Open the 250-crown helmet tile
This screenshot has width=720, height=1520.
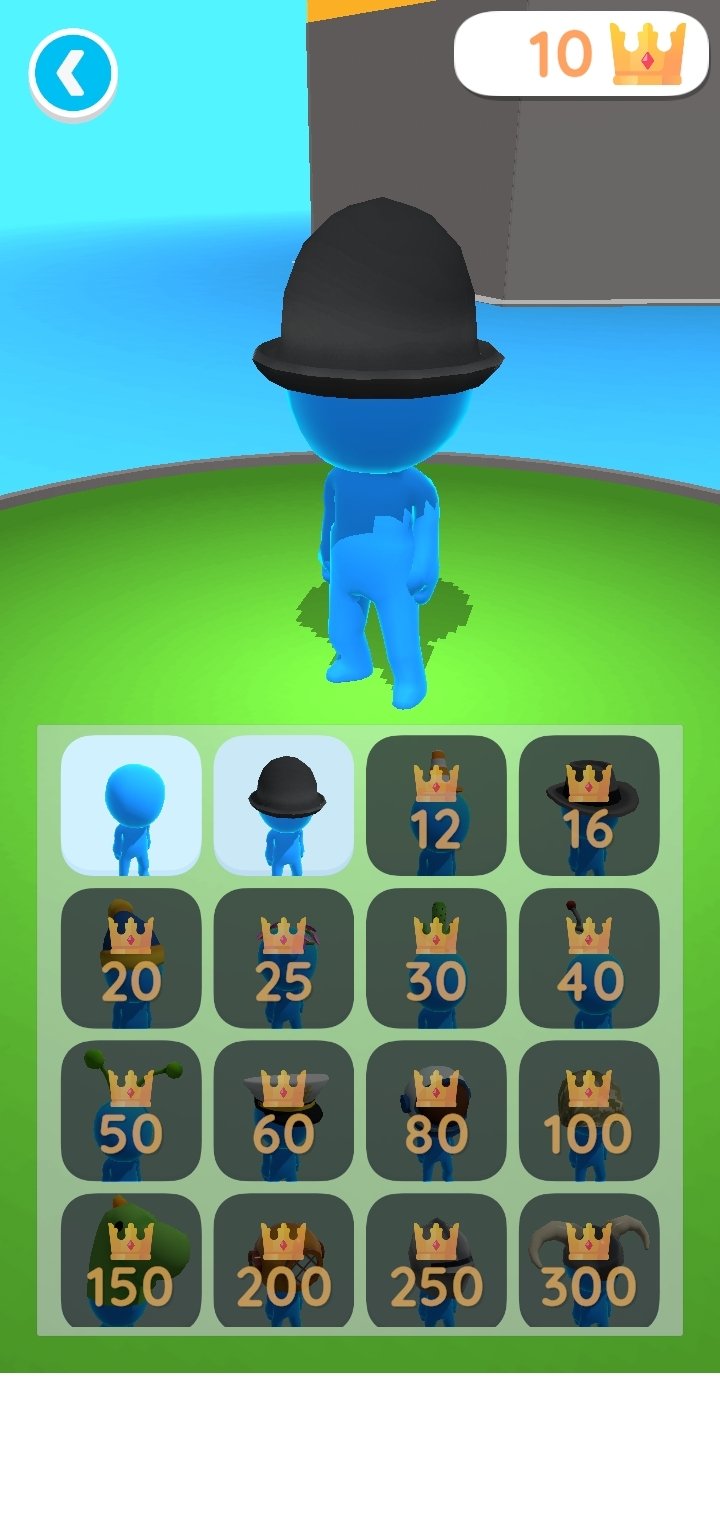436,1261
